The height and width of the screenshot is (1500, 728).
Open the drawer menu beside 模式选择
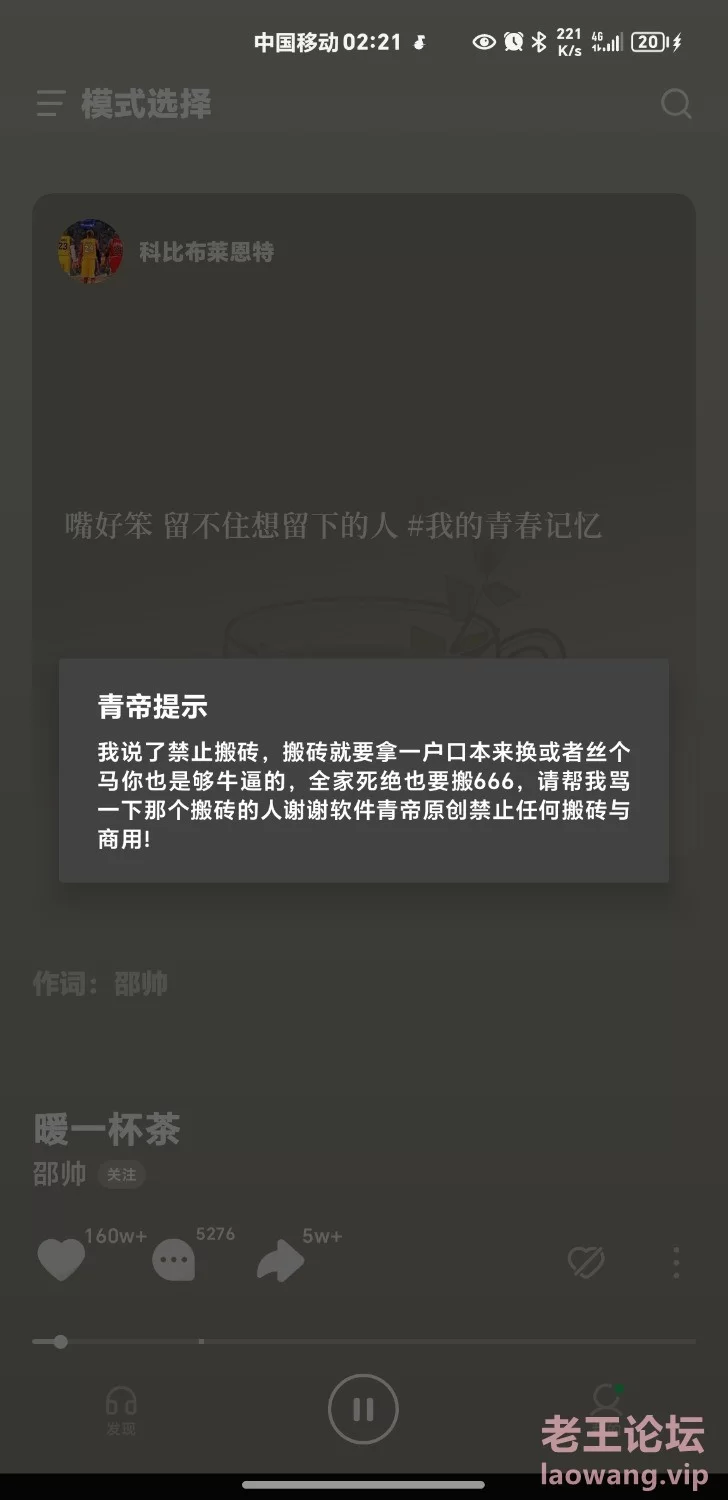(50, 104)
